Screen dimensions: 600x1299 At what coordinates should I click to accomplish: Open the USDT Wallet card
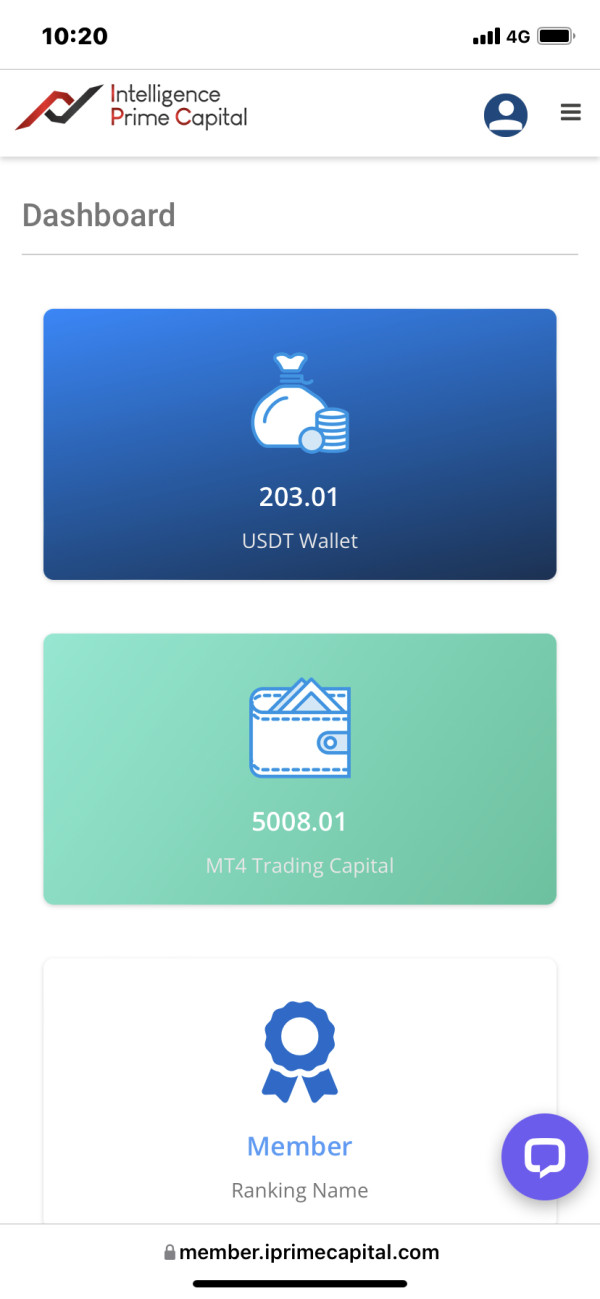coord(300,444)
